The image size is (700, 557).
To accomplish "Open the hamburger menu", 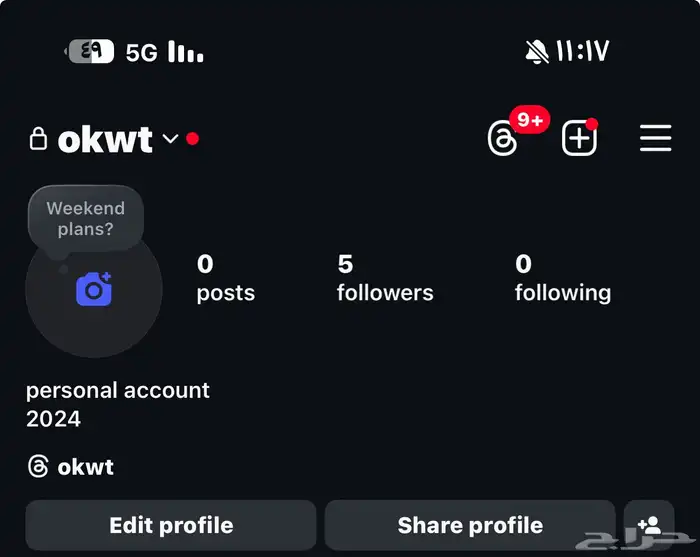I will pyautogui.click(x=655, y=139).
